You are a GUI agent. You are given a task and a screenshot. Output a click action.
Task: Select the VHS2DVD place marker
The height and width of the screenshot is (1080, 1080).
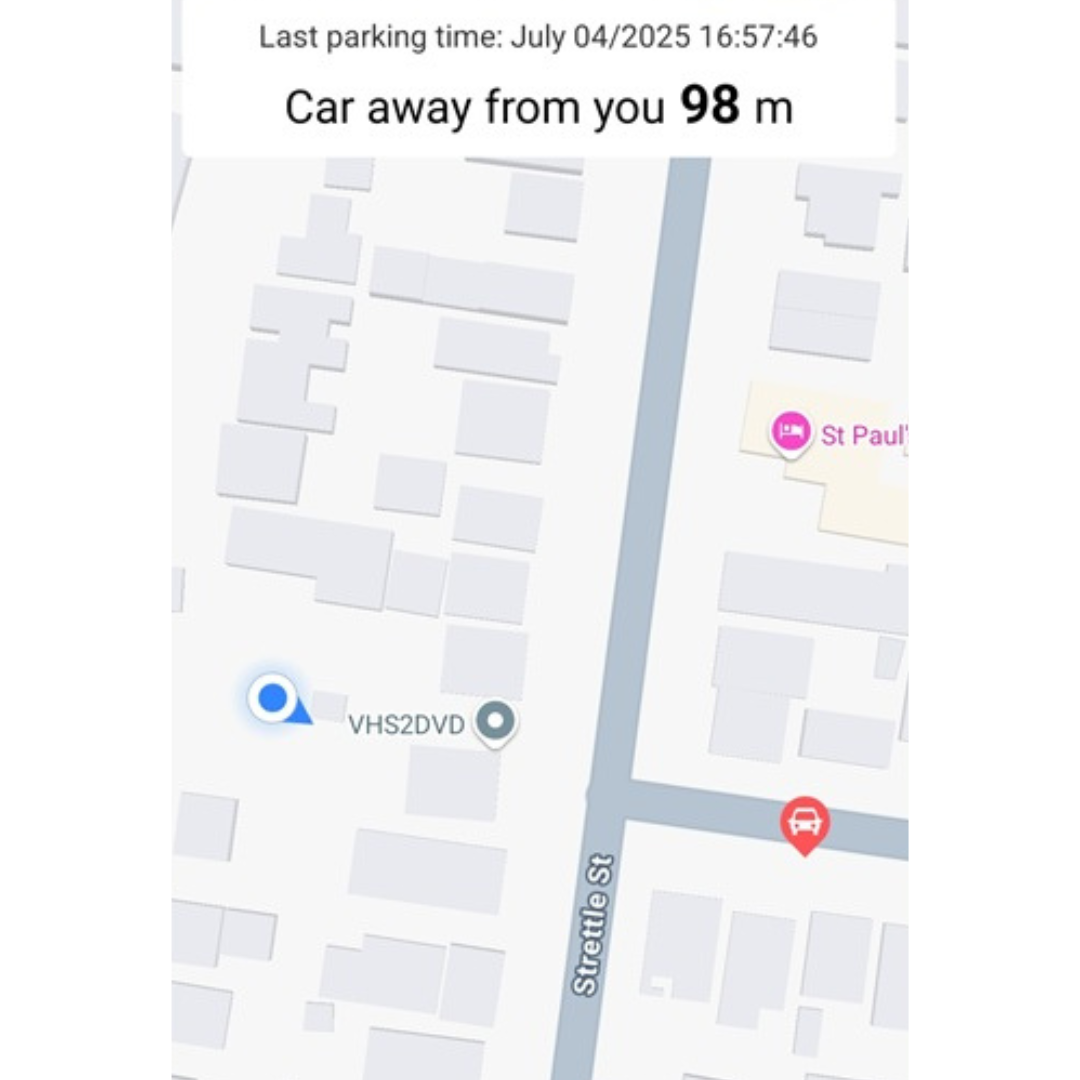pyautogui.click(x=494, y=721)
